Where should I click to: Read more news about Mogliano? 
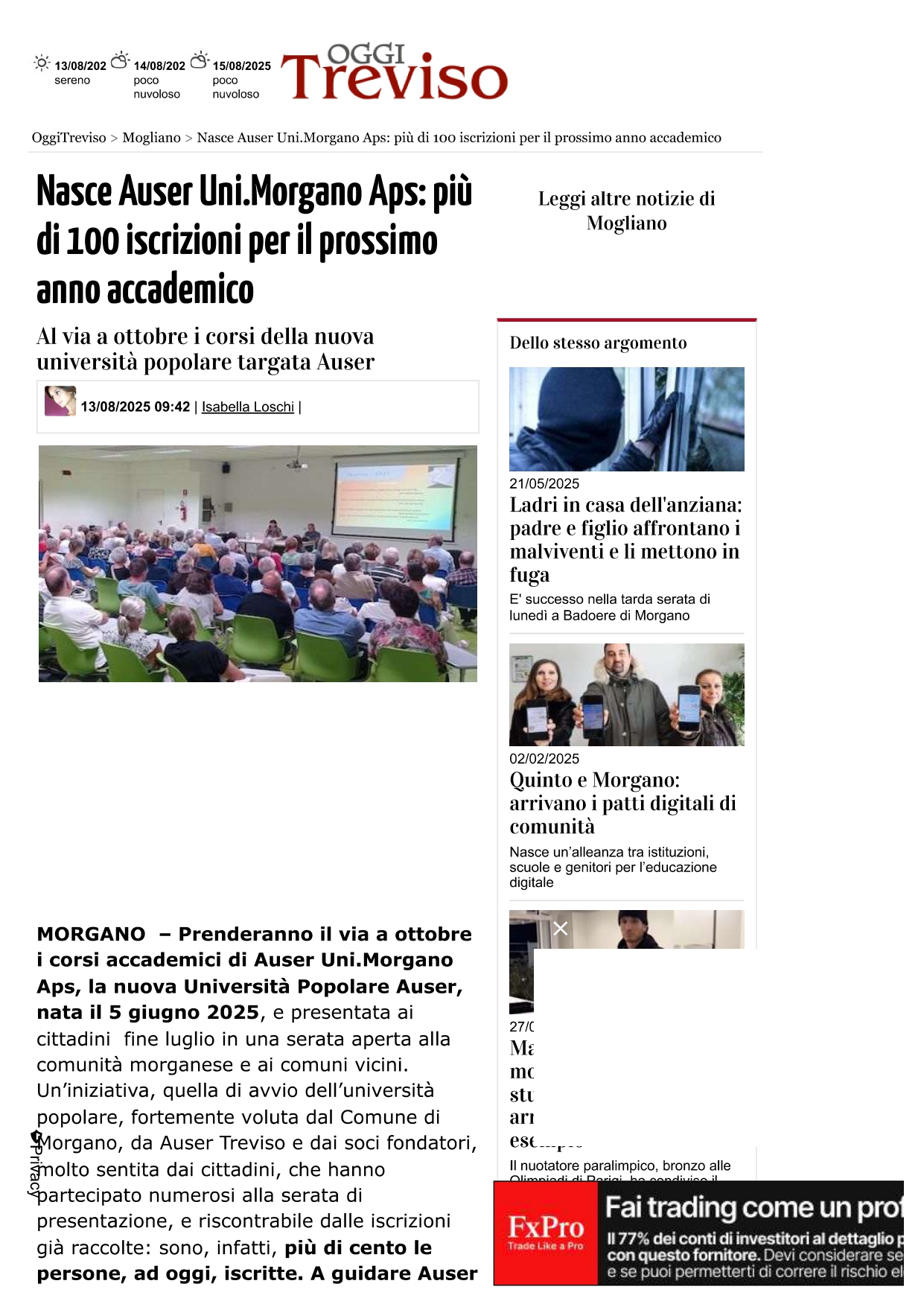tap(626, 211)
